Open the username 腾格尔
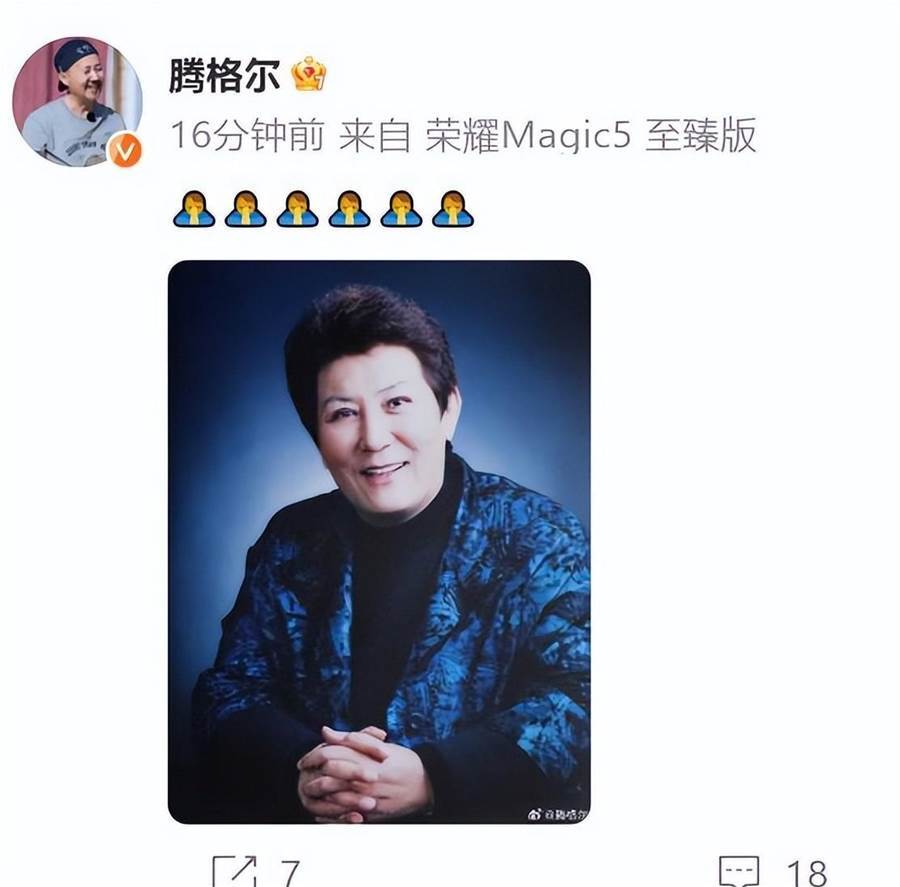The width and height of the screenshot is (900, 887). pos(223,75)
